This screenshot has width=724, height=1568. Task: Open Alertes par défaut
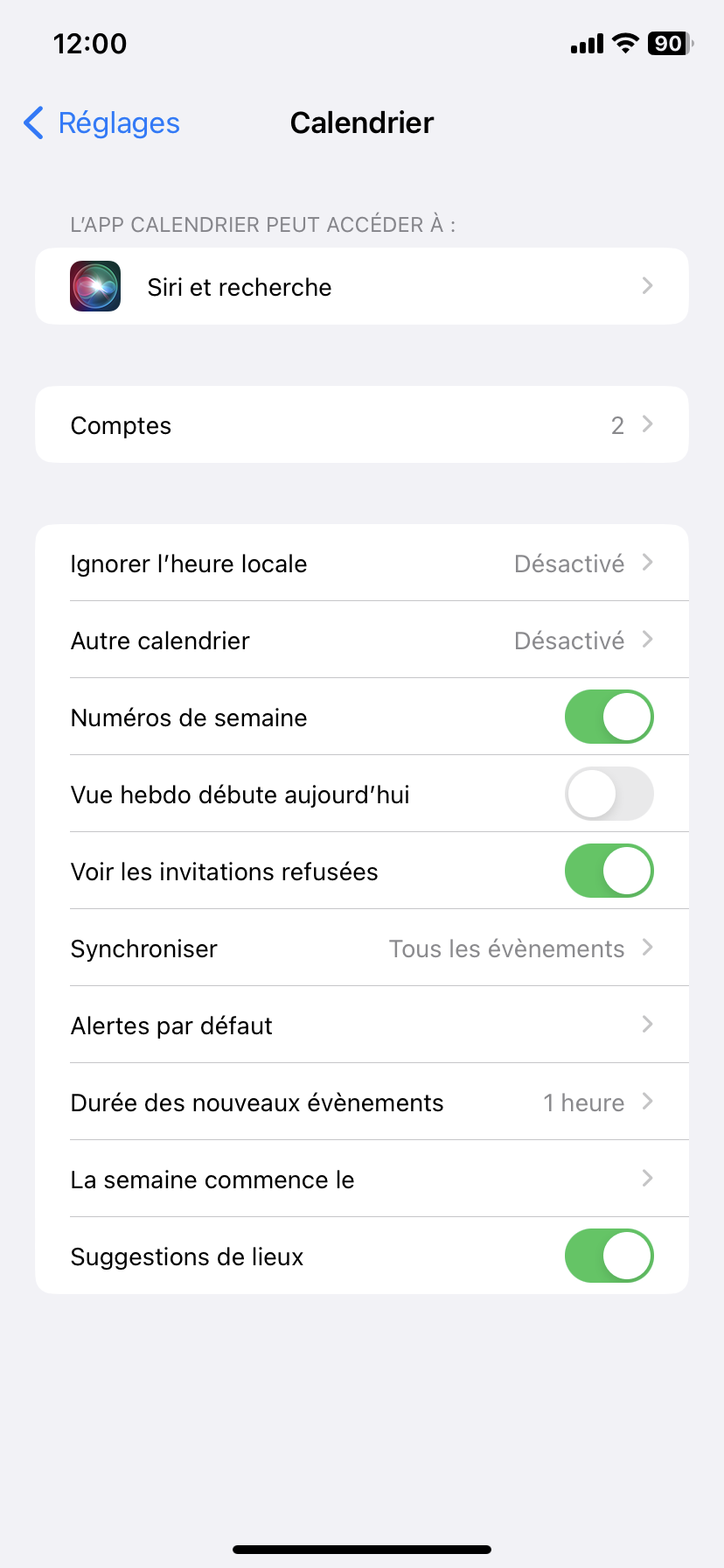(x=362, y=1025)
